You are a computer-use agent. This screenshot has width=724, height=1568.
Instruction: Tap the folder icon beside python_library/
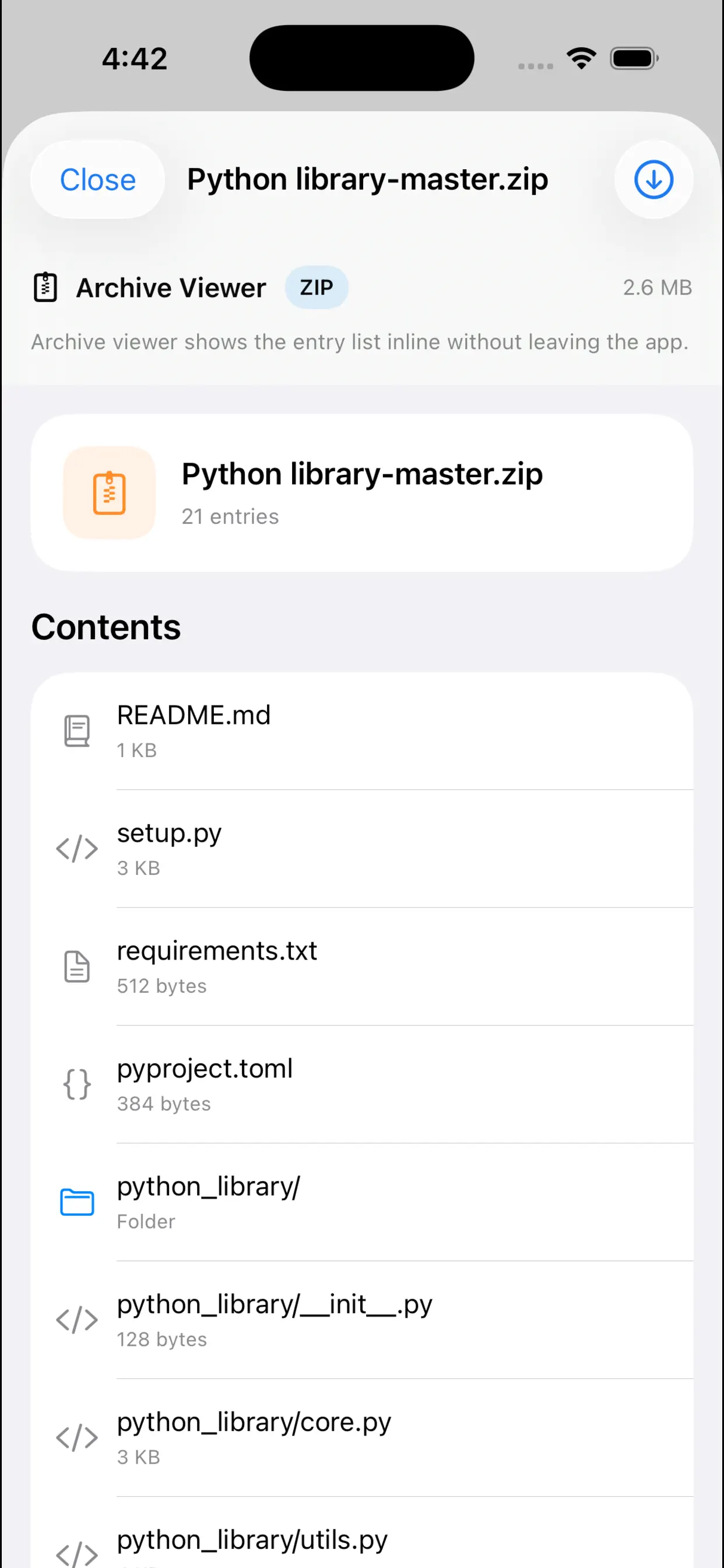coord(77,1202)
